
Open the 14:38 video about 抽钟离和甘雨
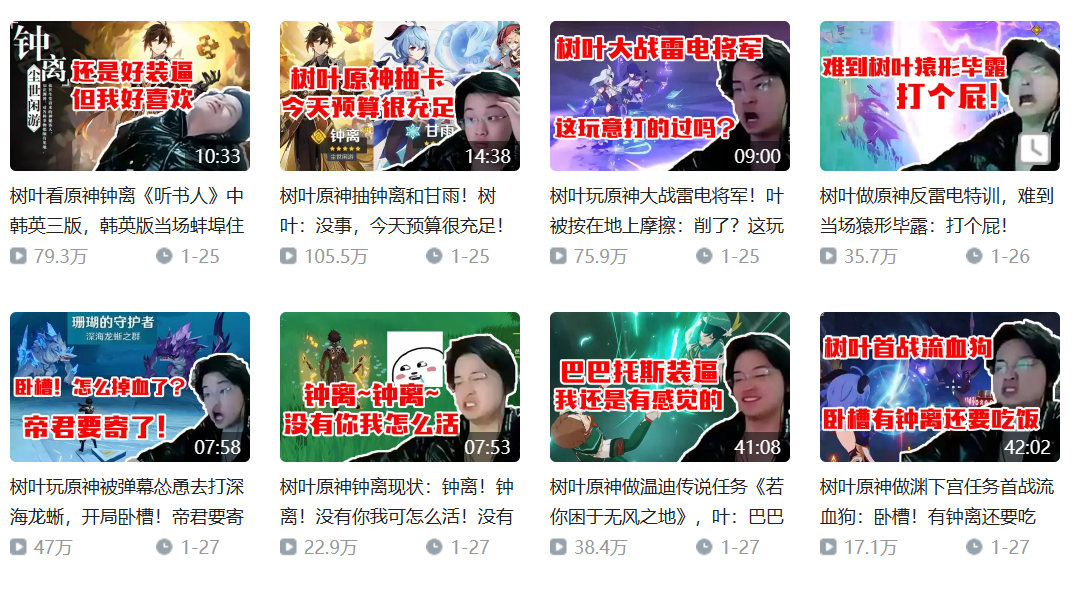(399, 96)
